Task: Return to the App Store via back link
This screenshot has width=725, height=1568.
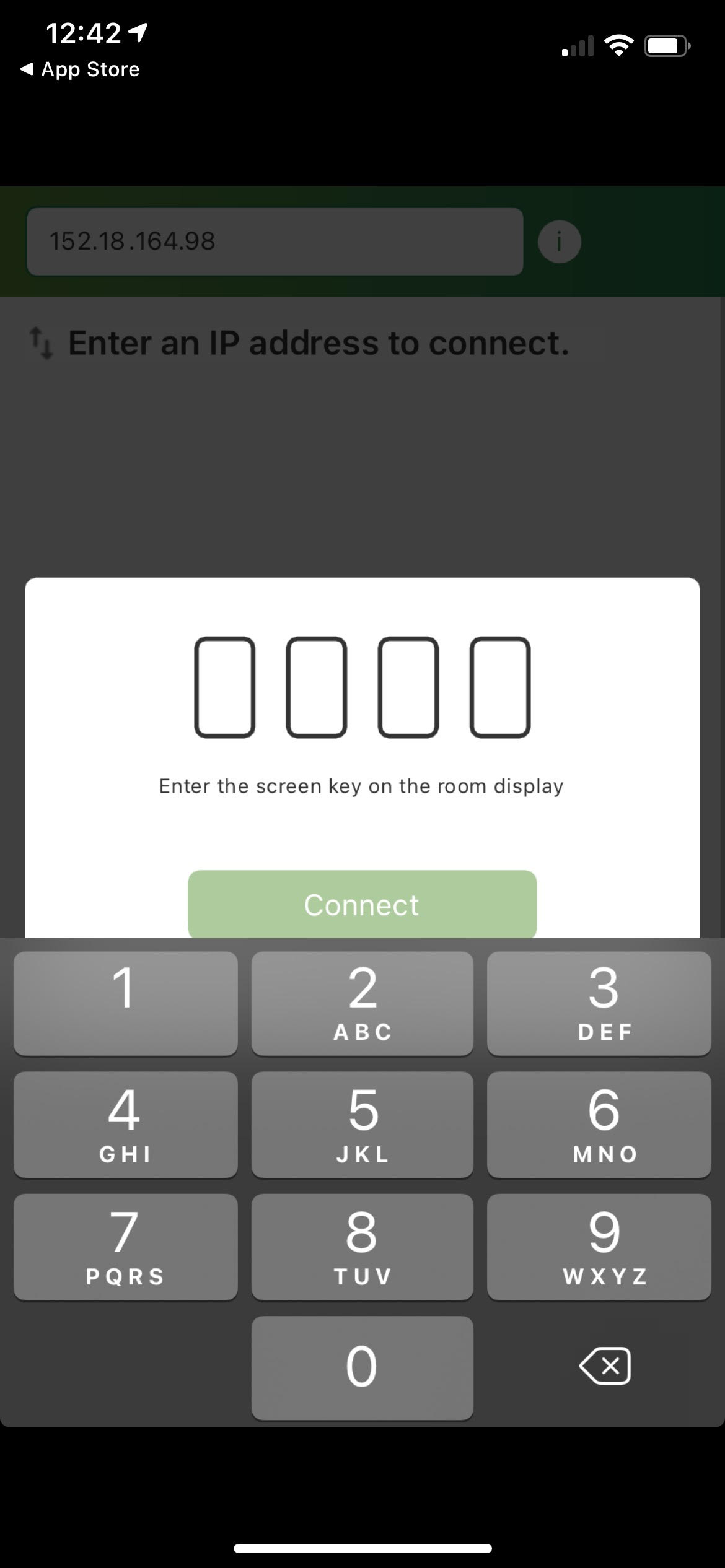Action: (78, 69)
